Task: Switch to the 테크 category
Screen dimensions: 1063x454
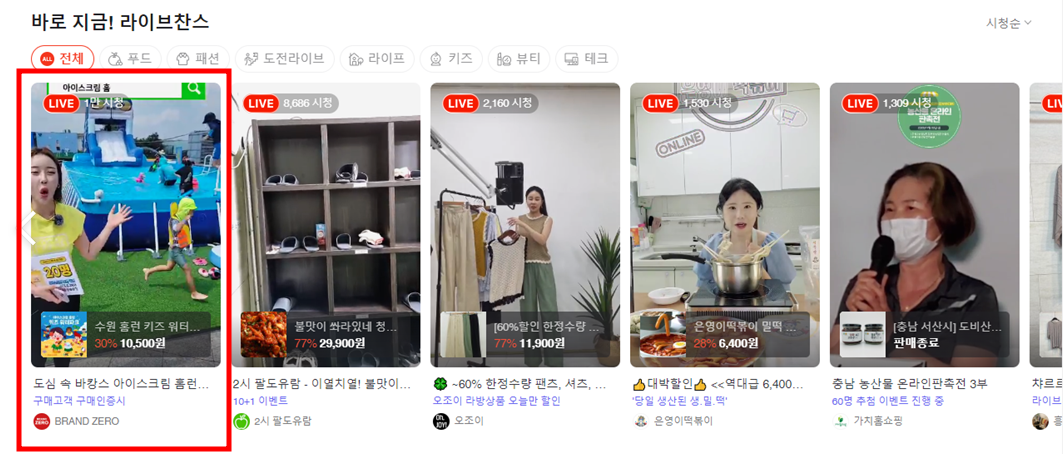Action: pos(586,58)
